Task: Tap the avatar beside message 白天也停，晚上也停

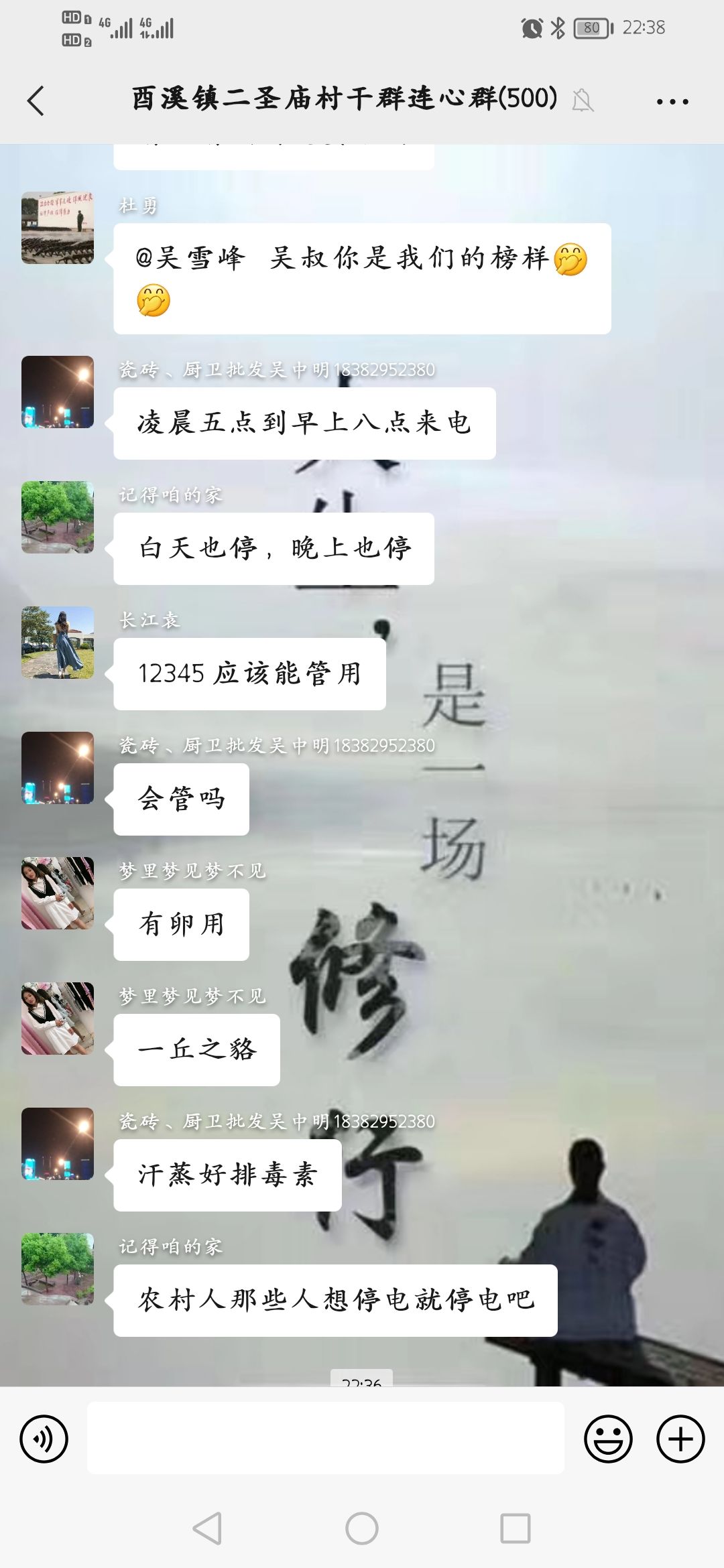Action: click(58, 517)
